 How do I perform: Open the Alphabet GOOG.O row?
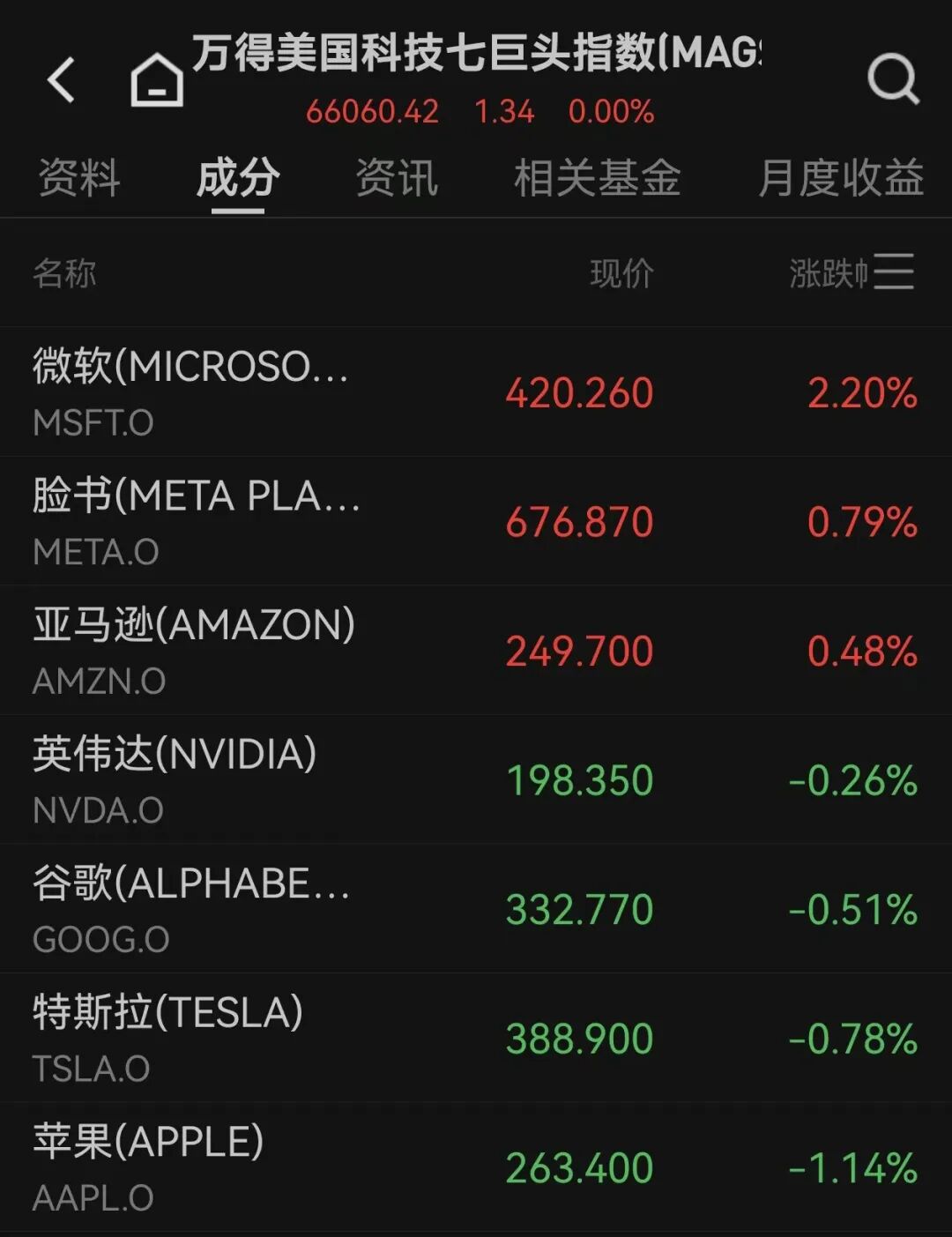(476, 909)
